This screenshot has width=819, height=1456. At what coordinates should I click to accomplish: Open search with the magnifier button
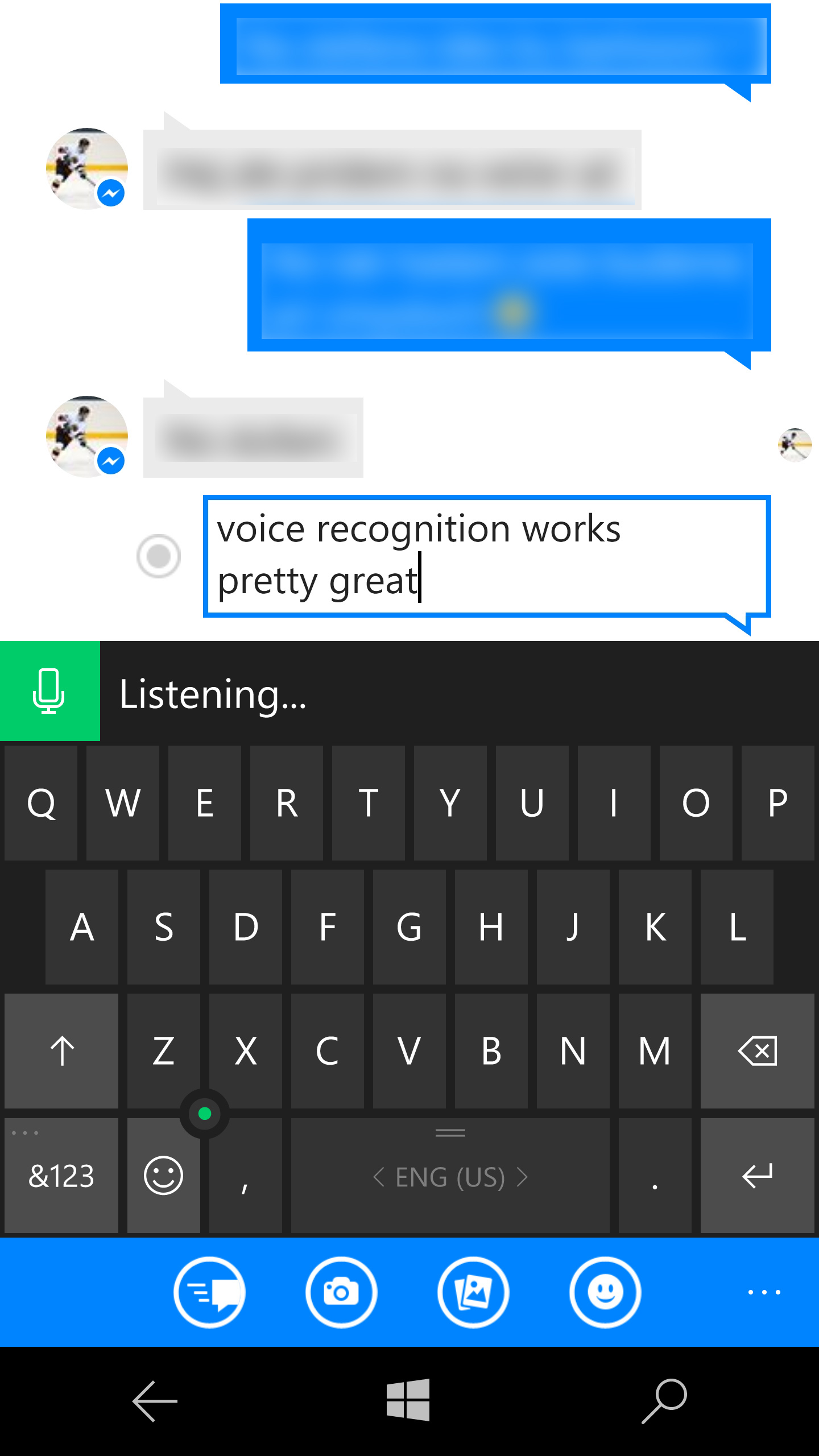click(x=664, y=1401)
